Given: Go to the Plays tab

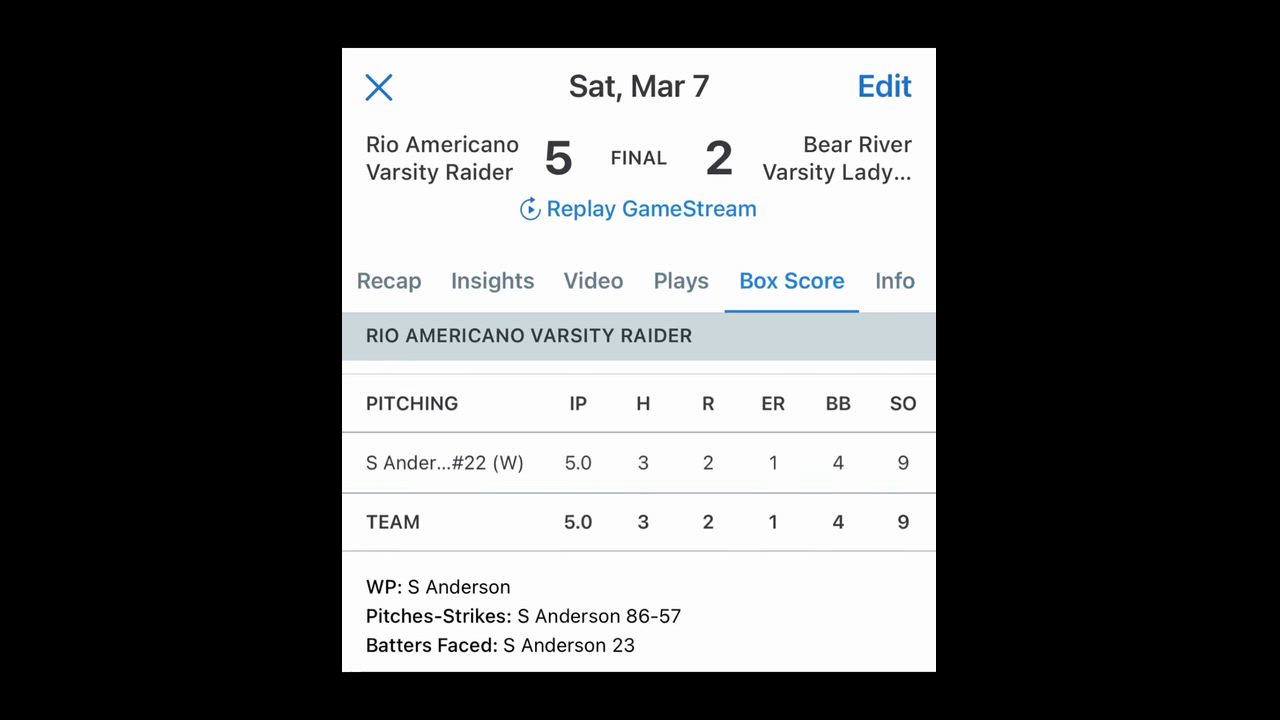Looking at the screenshot, I should (x=681, y=281).
